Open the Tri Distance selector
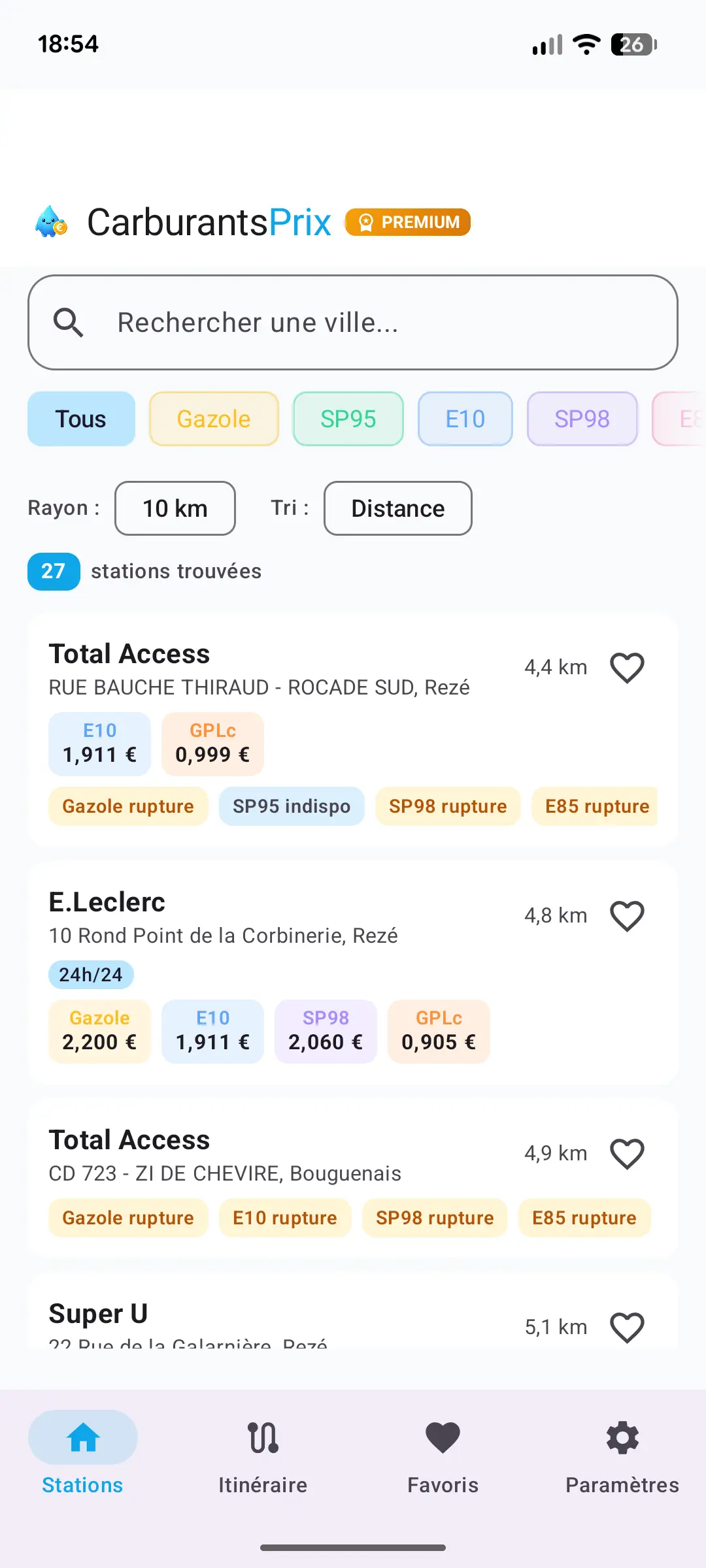The image size is (706, 1568). [x=397, y=508]
